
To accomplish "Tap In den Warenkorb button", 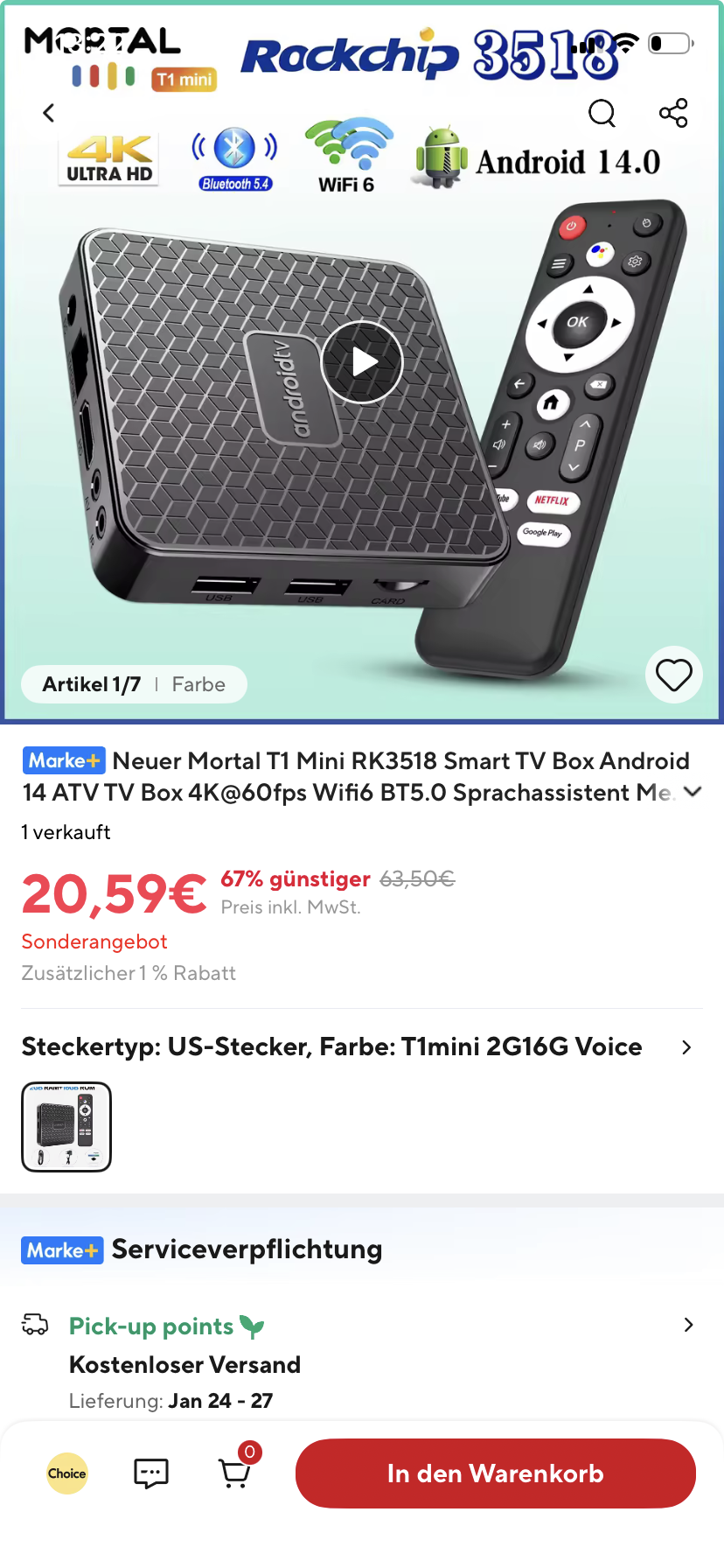I will point(495,1473).
